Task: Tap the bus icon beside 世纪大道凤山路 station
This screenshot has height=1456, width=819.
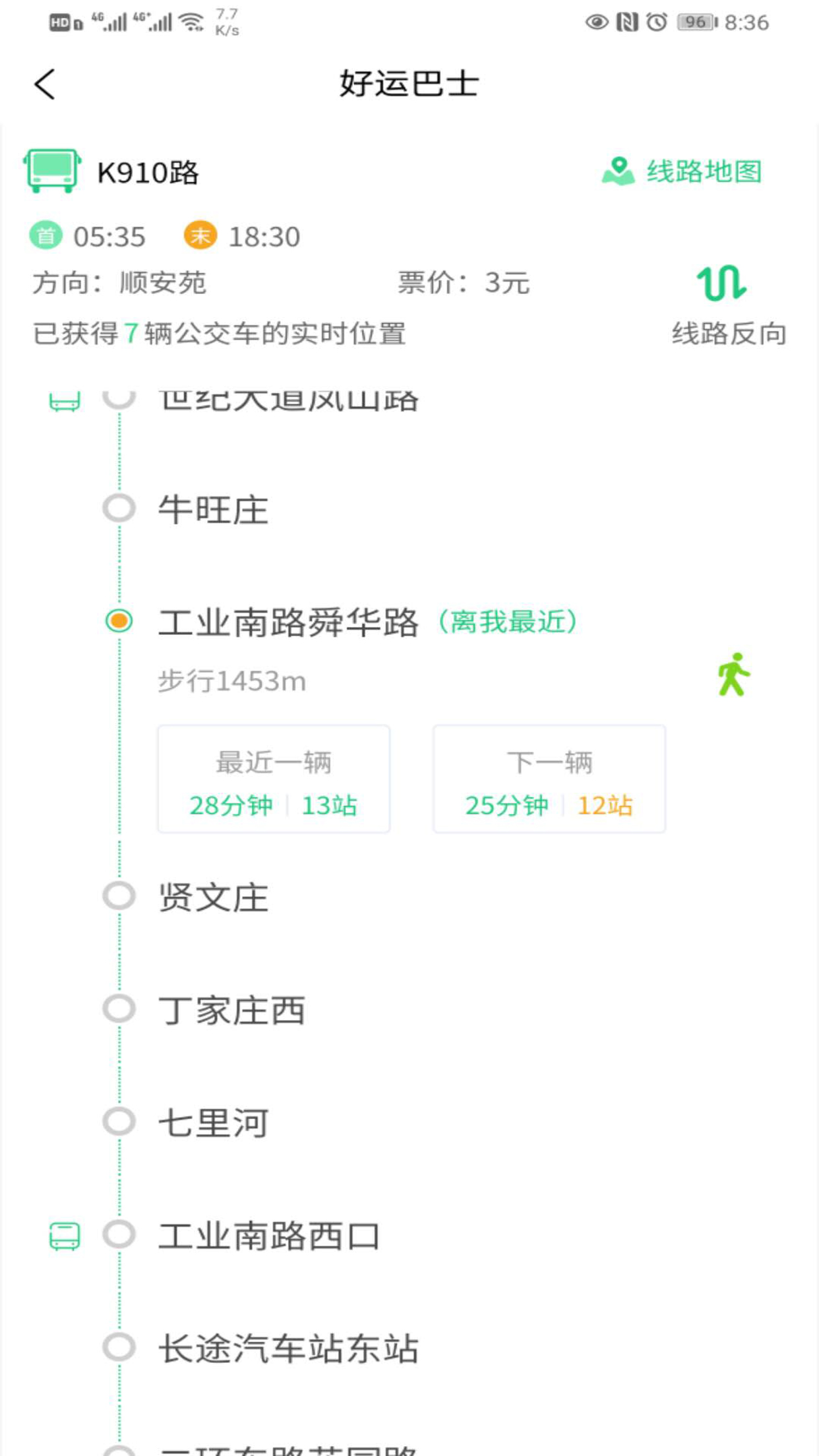Action: 64,399
